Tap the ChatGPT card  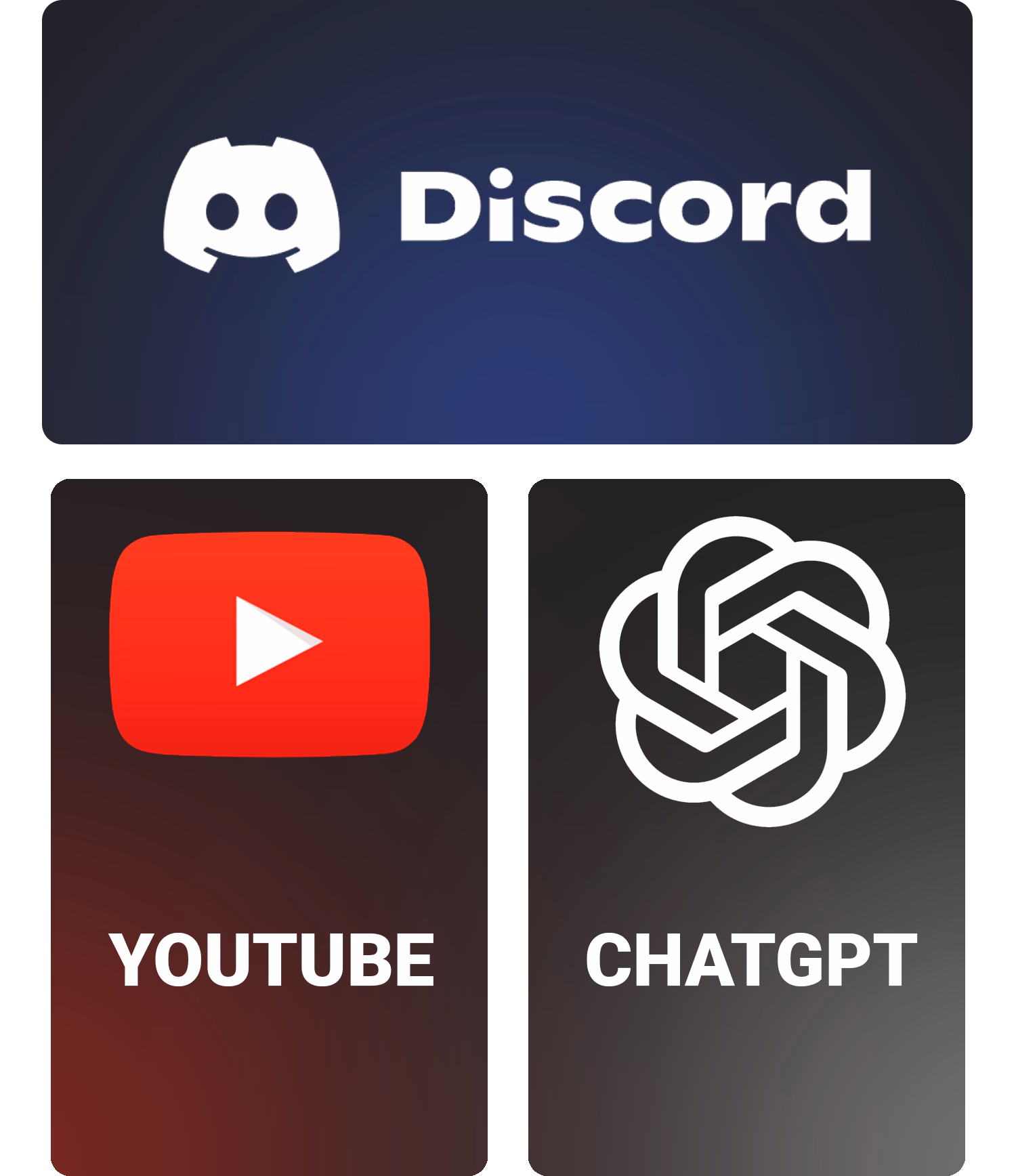pos(746,826)
